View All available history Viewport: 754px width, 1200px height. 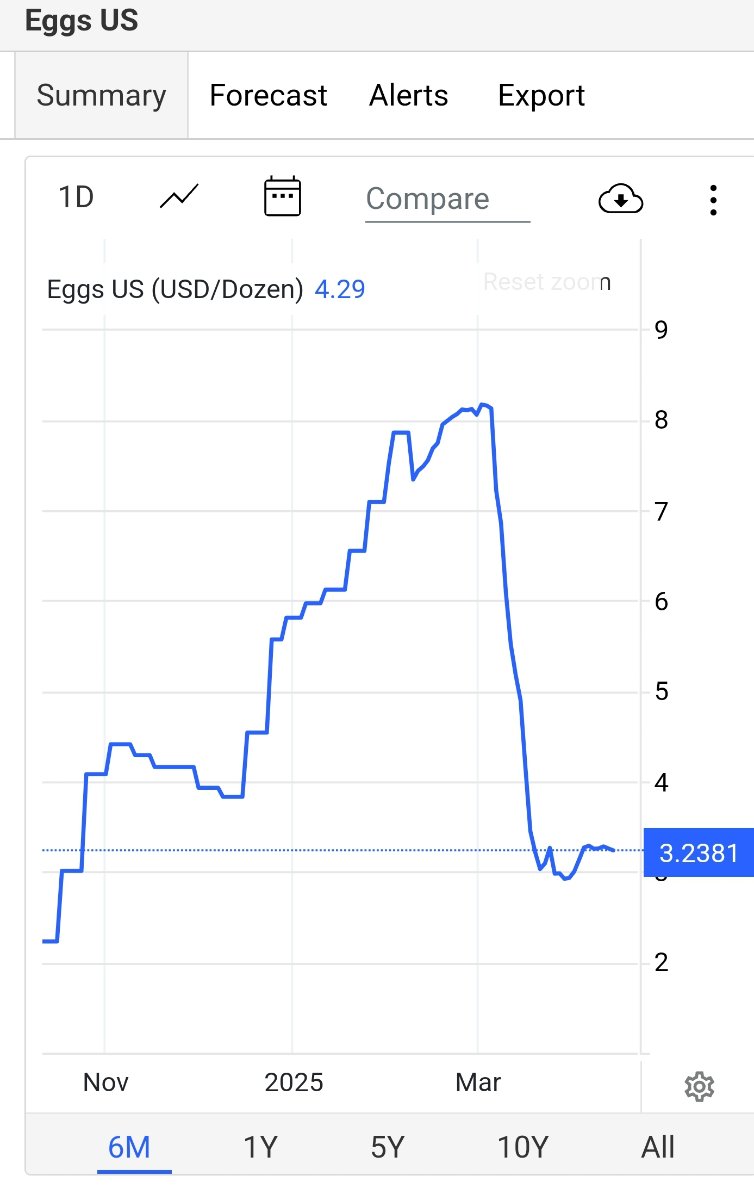tap(658, 1147)
